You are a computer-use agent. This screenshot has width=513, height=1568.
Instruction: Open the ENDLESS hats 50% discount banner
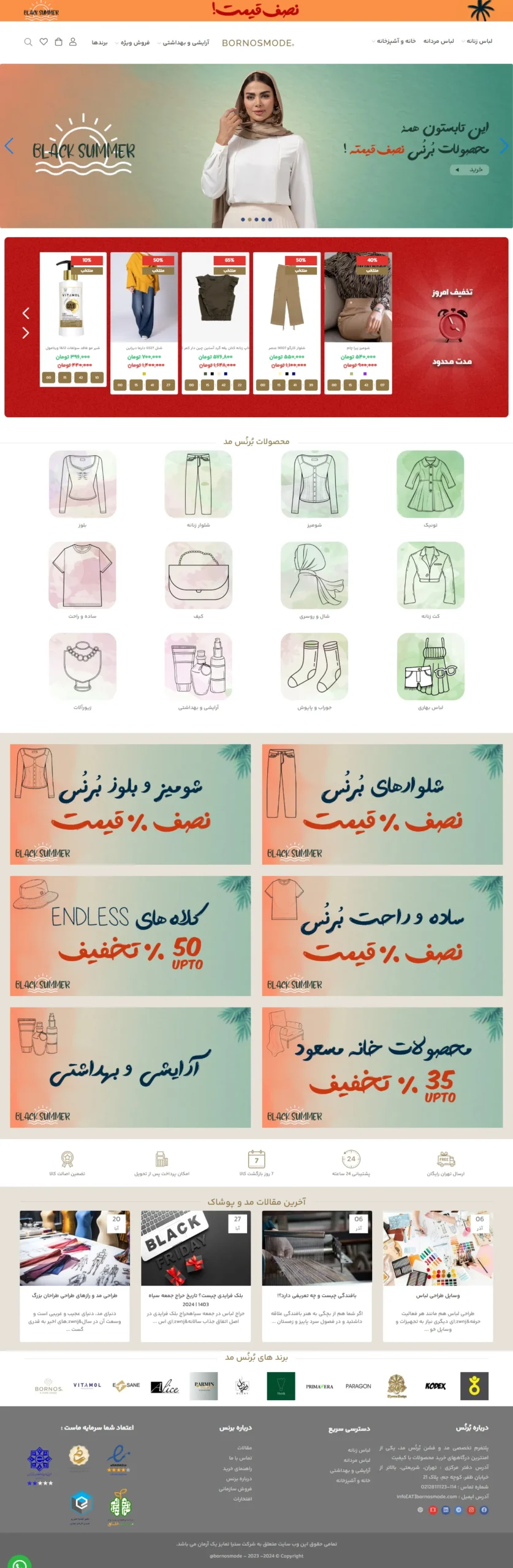pyautogui.click(x=130, y=935)
